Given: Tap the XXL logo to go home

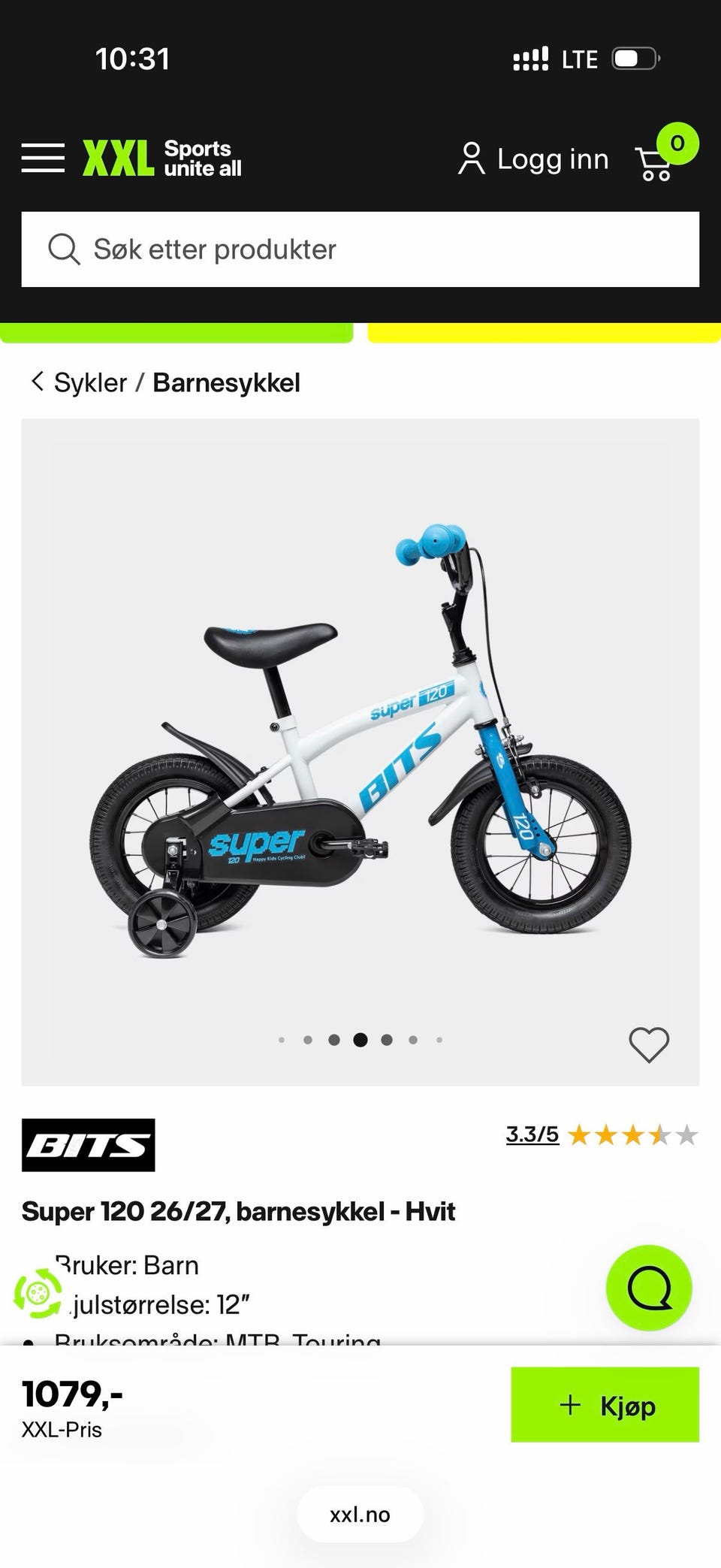Looking at the screenshot, I should click(162, 158).
